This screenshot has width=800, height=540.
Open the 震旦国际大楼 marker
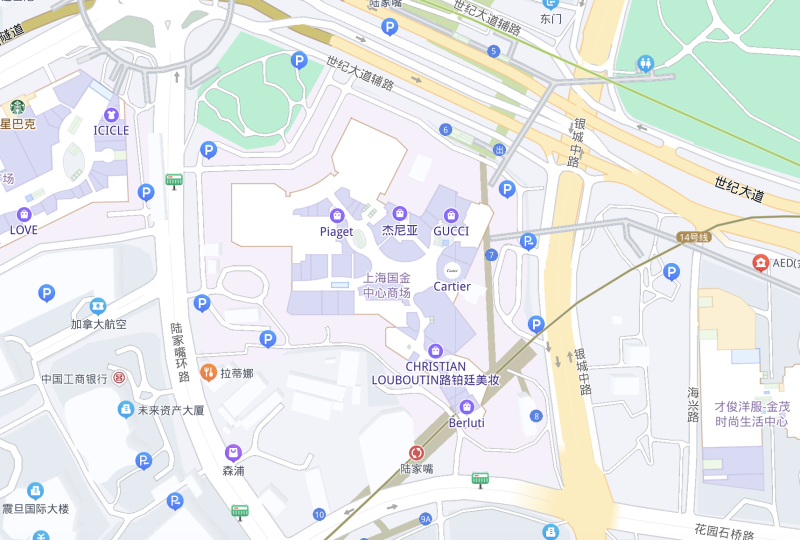coord(35,491)
